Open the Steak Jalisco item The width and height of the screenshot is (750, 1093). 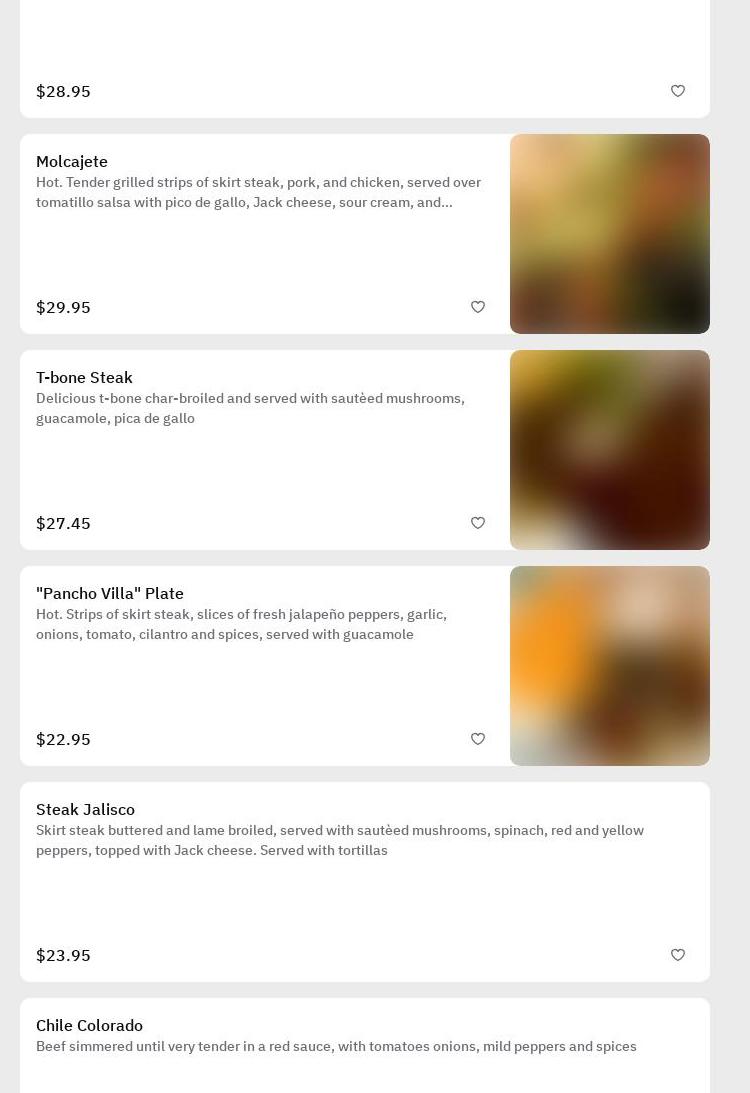tap(85, 810)
